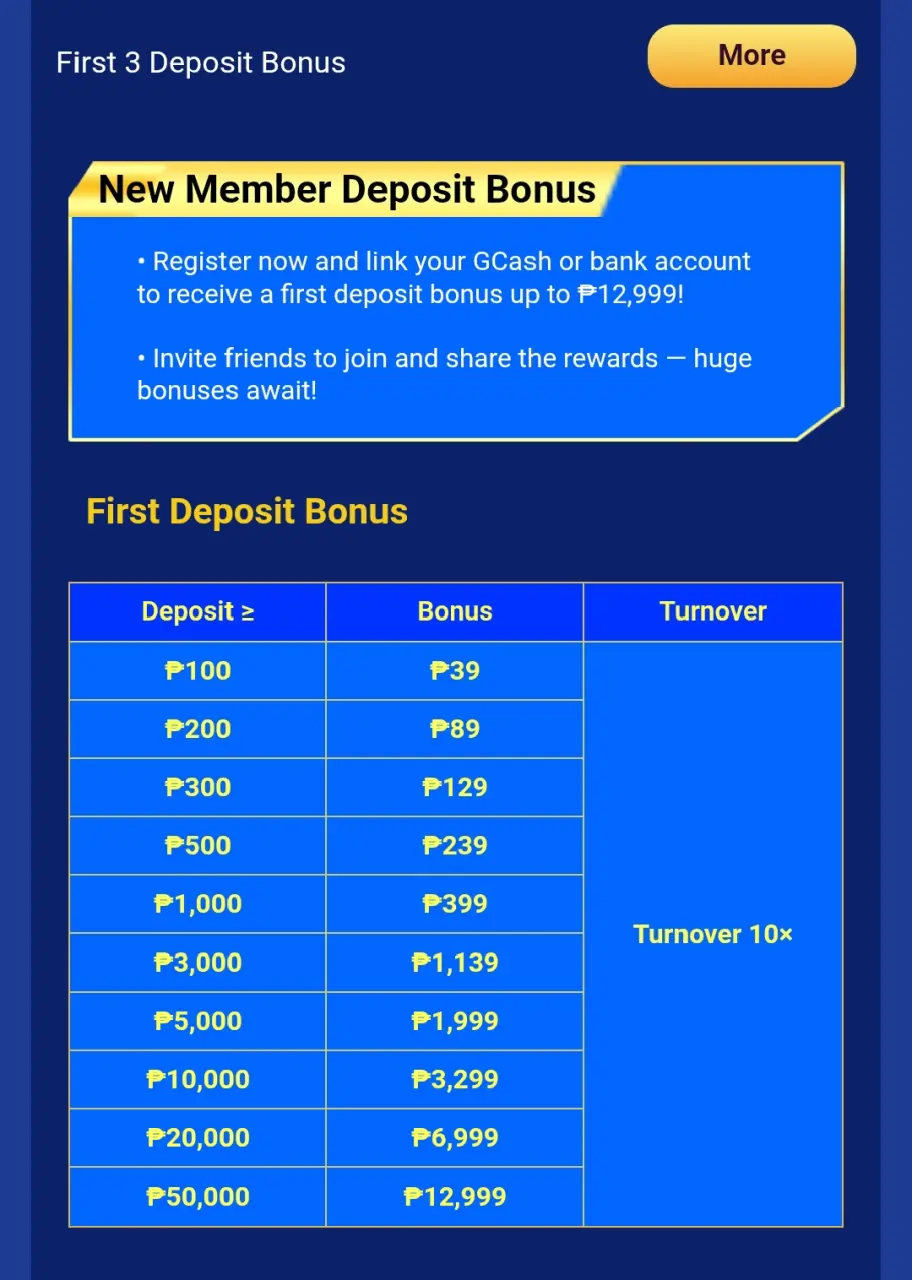The width and height of the screenshot is (912, 1280).
Task: Tap the More button for deposit bonuses
Action: (751, 56)
